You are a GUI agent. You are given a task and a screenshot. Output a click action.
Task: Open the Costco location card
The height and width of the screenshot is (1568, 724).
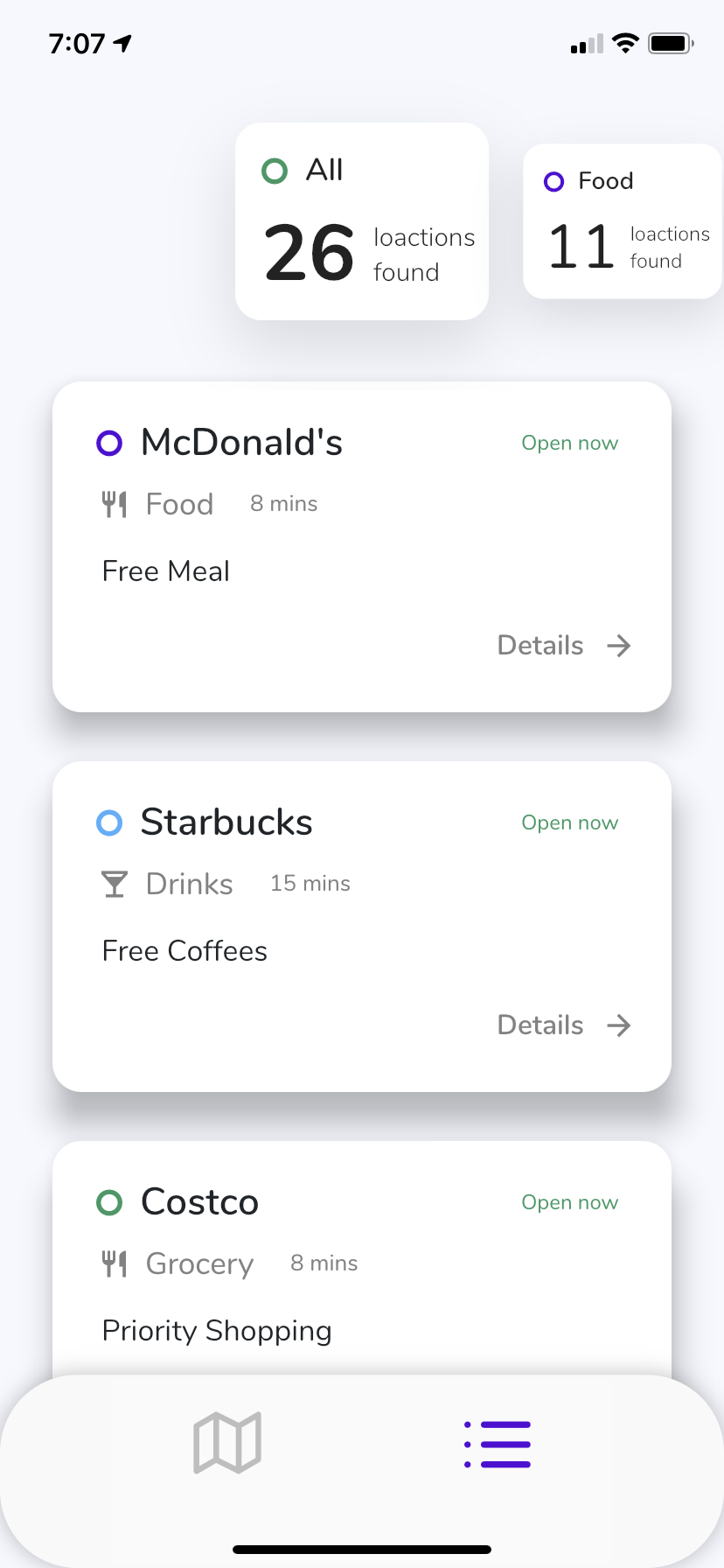[361, 1260]
